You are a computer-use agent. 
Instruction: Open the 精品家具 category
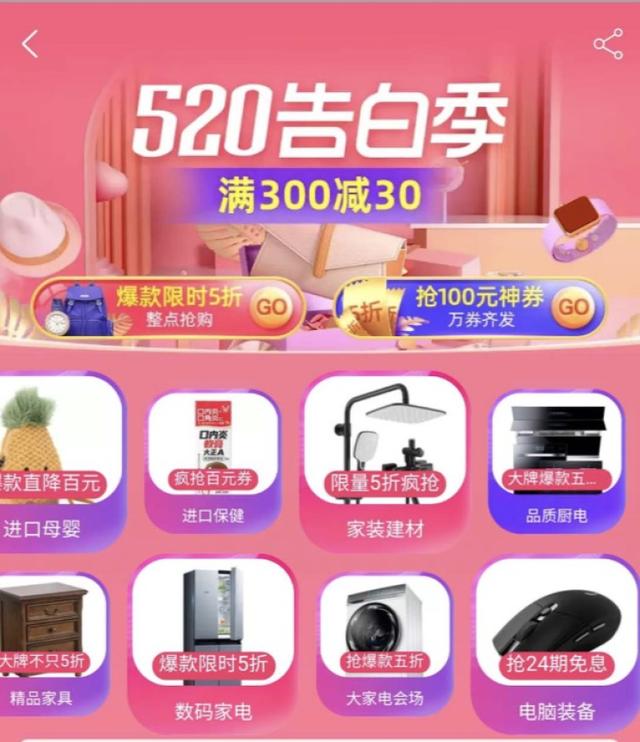tap(50, 640)
